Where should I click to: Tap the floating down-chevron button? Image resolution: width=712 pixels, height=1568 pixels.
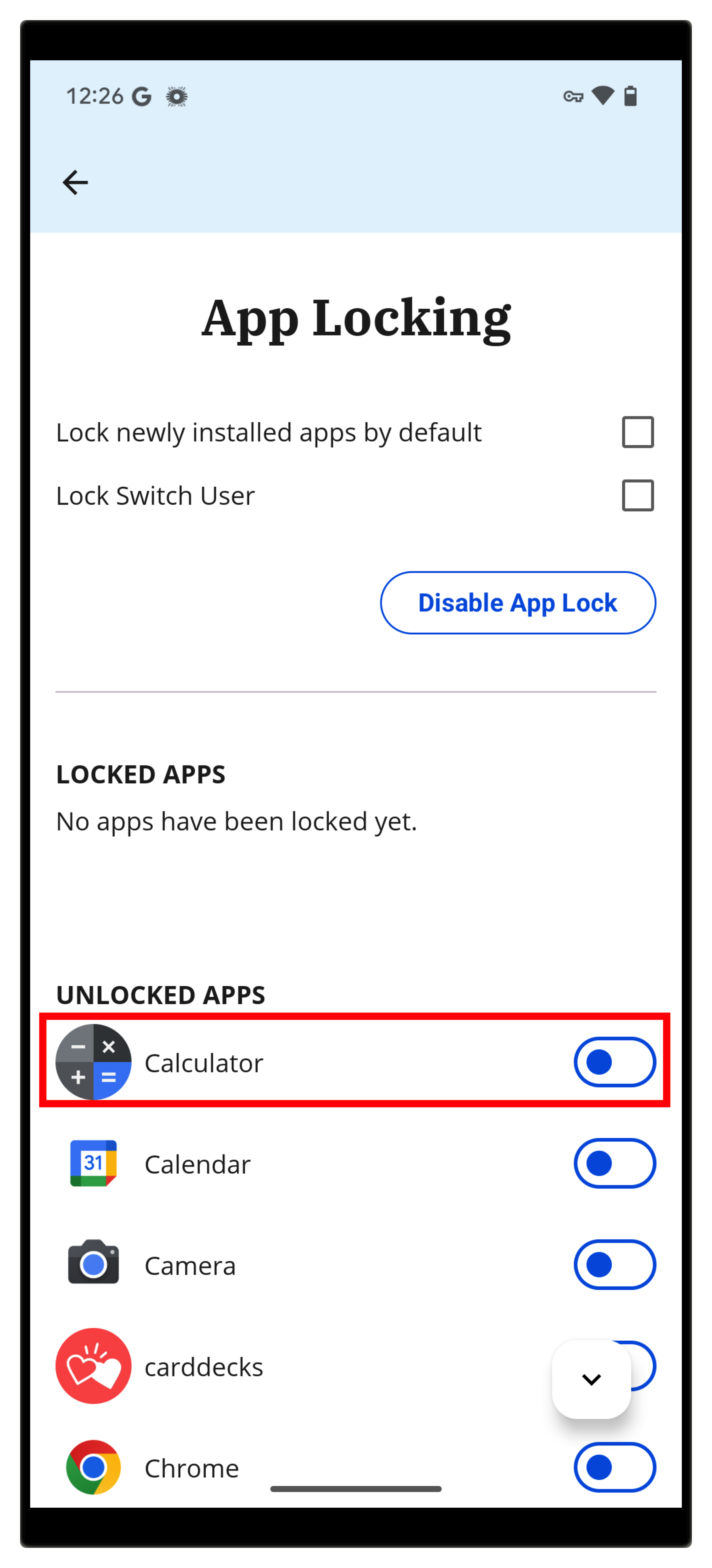pos(591,1379)
